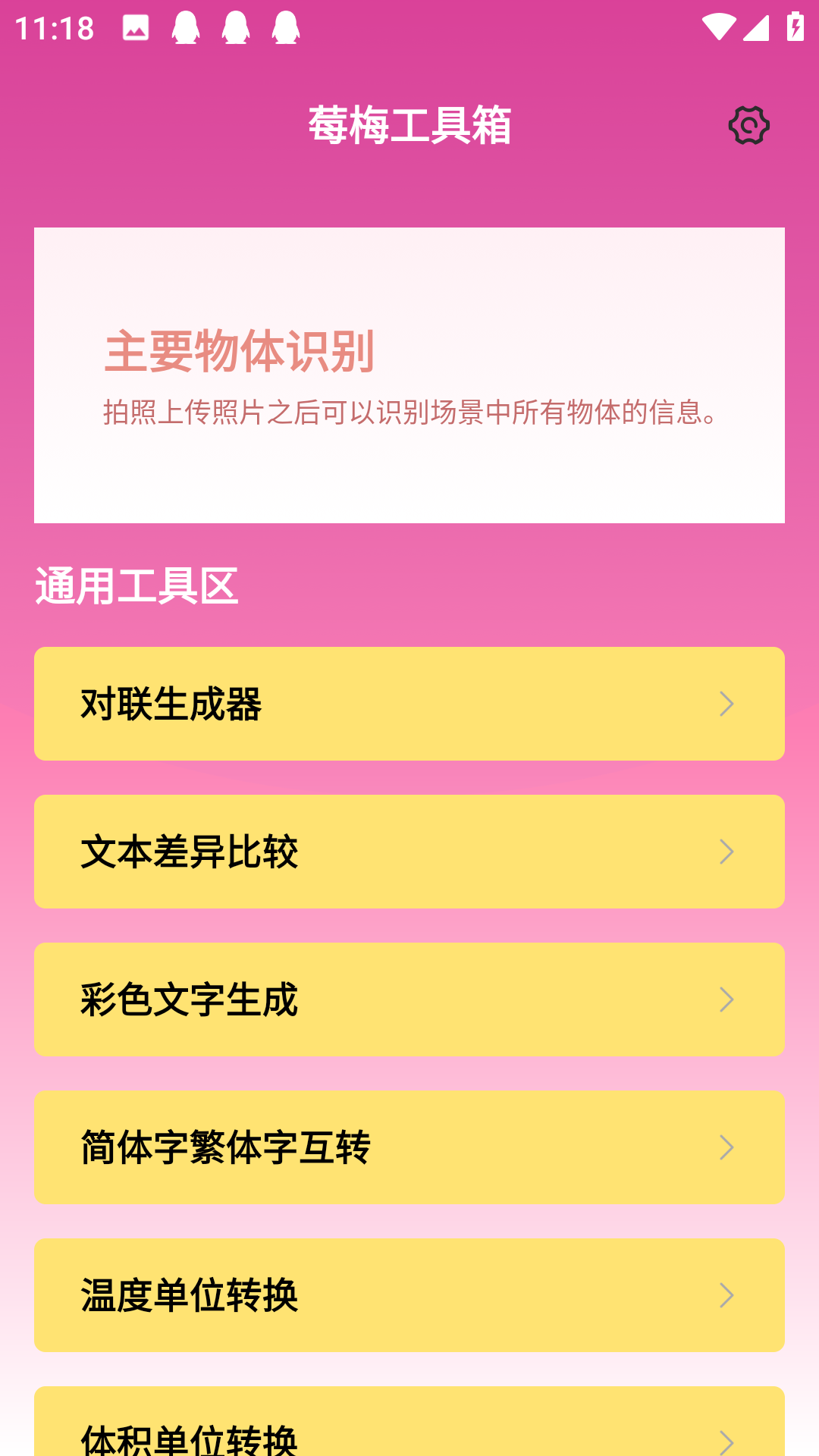The height and width of the screenshot is (1456, 819).
Task: Expand the 温度单位转换 chevron arrow
Action: (x=726, y=1295)
